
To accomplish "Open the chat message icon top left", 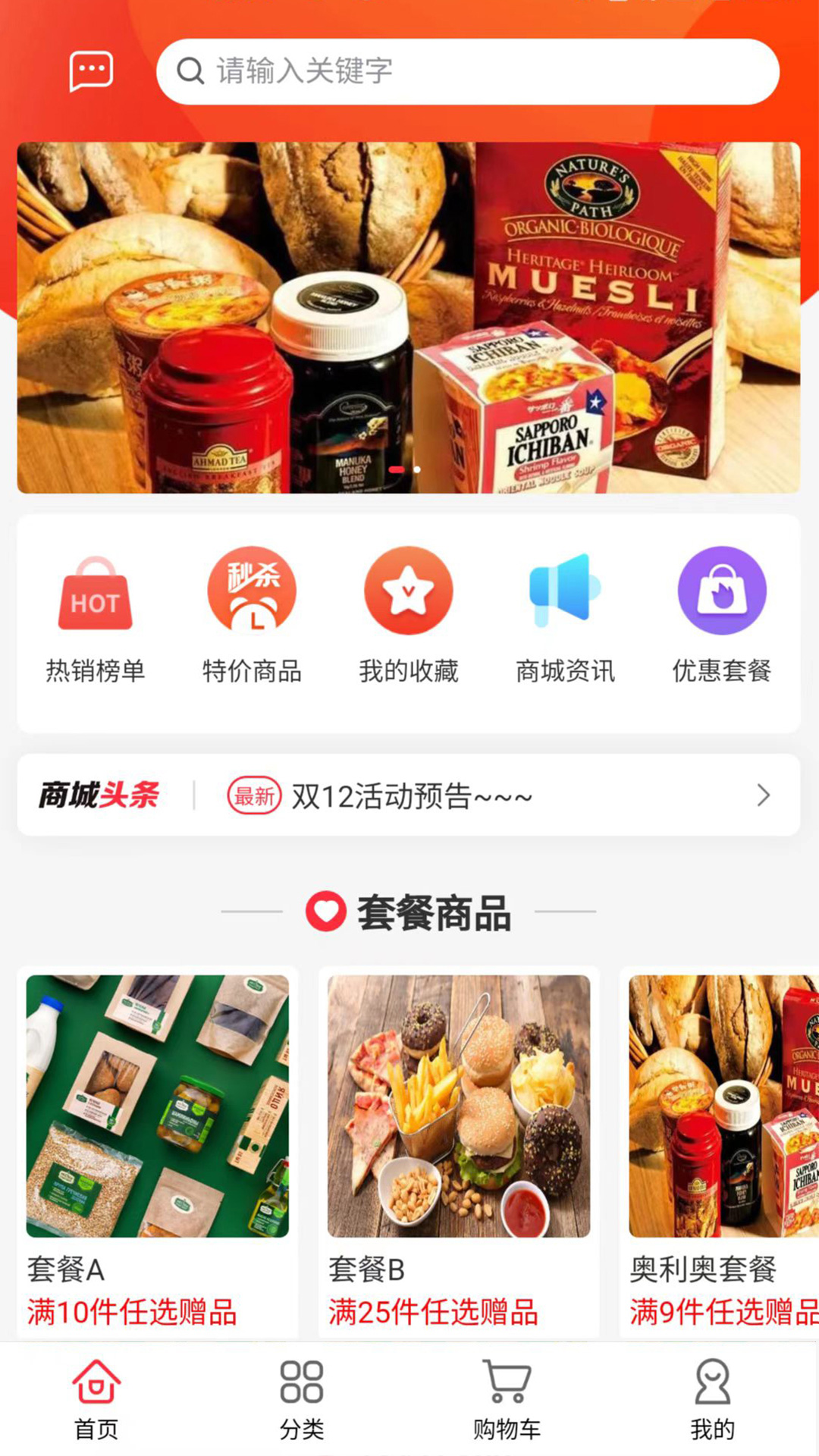I will [90, 71].
